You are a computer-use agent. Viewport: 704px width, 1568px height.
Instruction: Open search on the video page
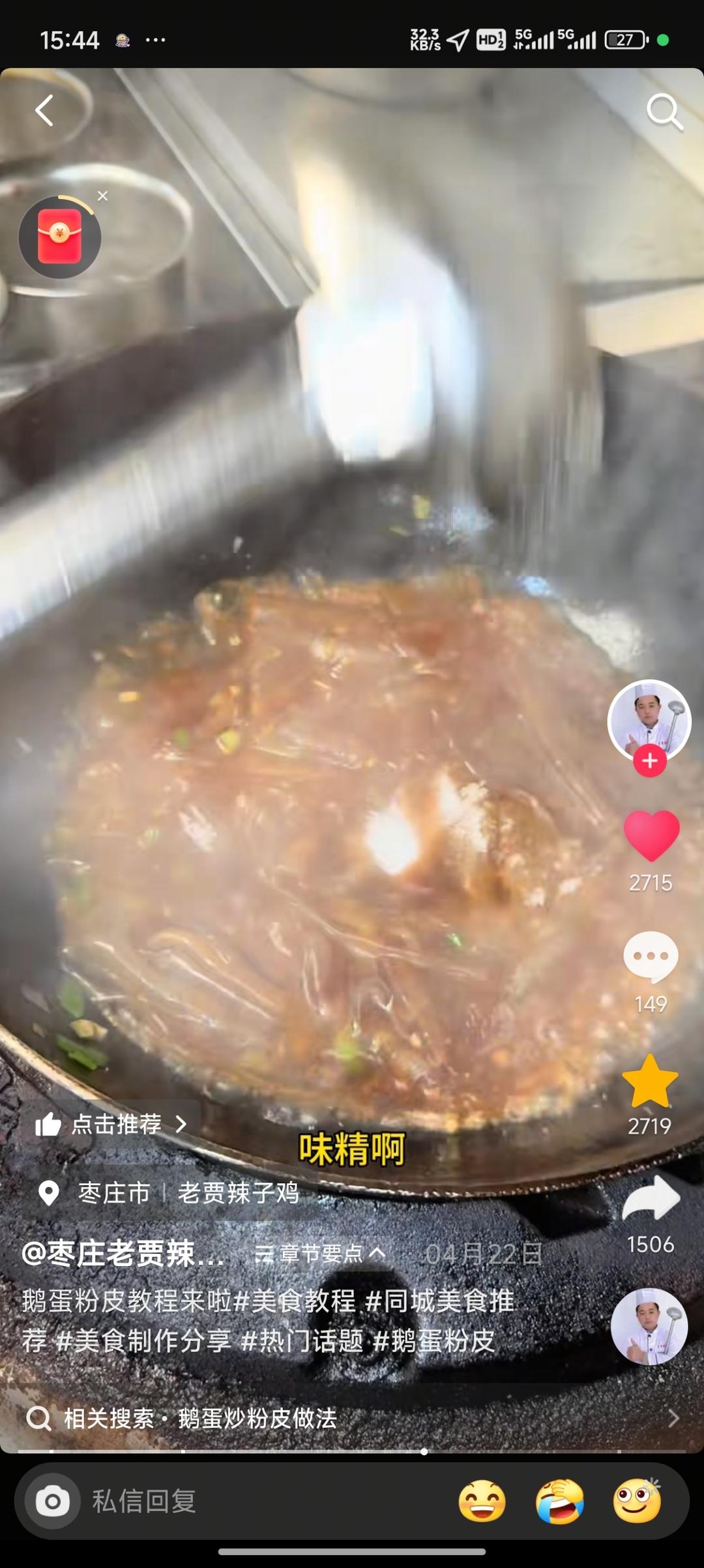coord(665,111)
